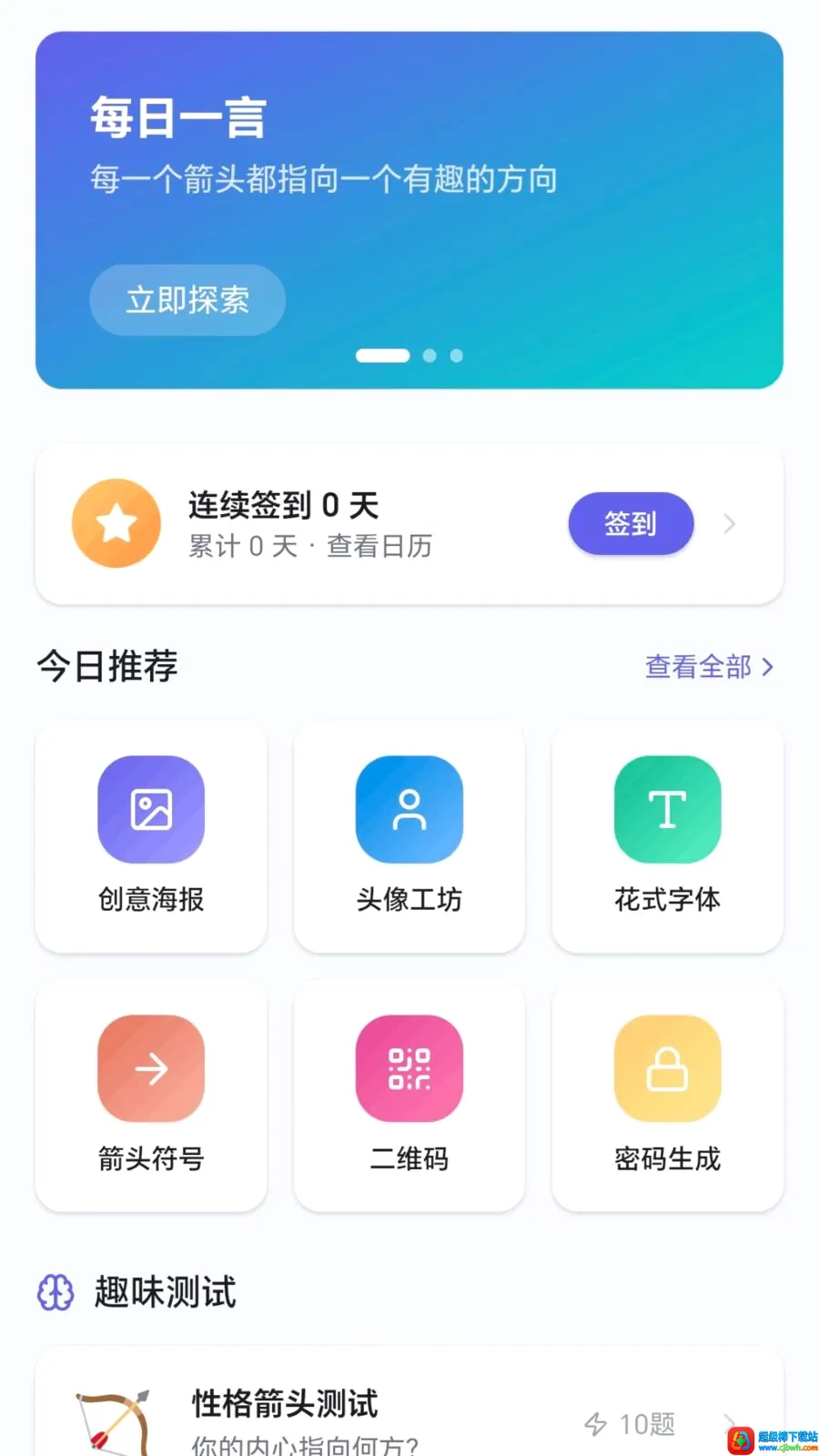
Task: Start the 性格箭头测试 quiz
Action: [x=409, y=1406]
